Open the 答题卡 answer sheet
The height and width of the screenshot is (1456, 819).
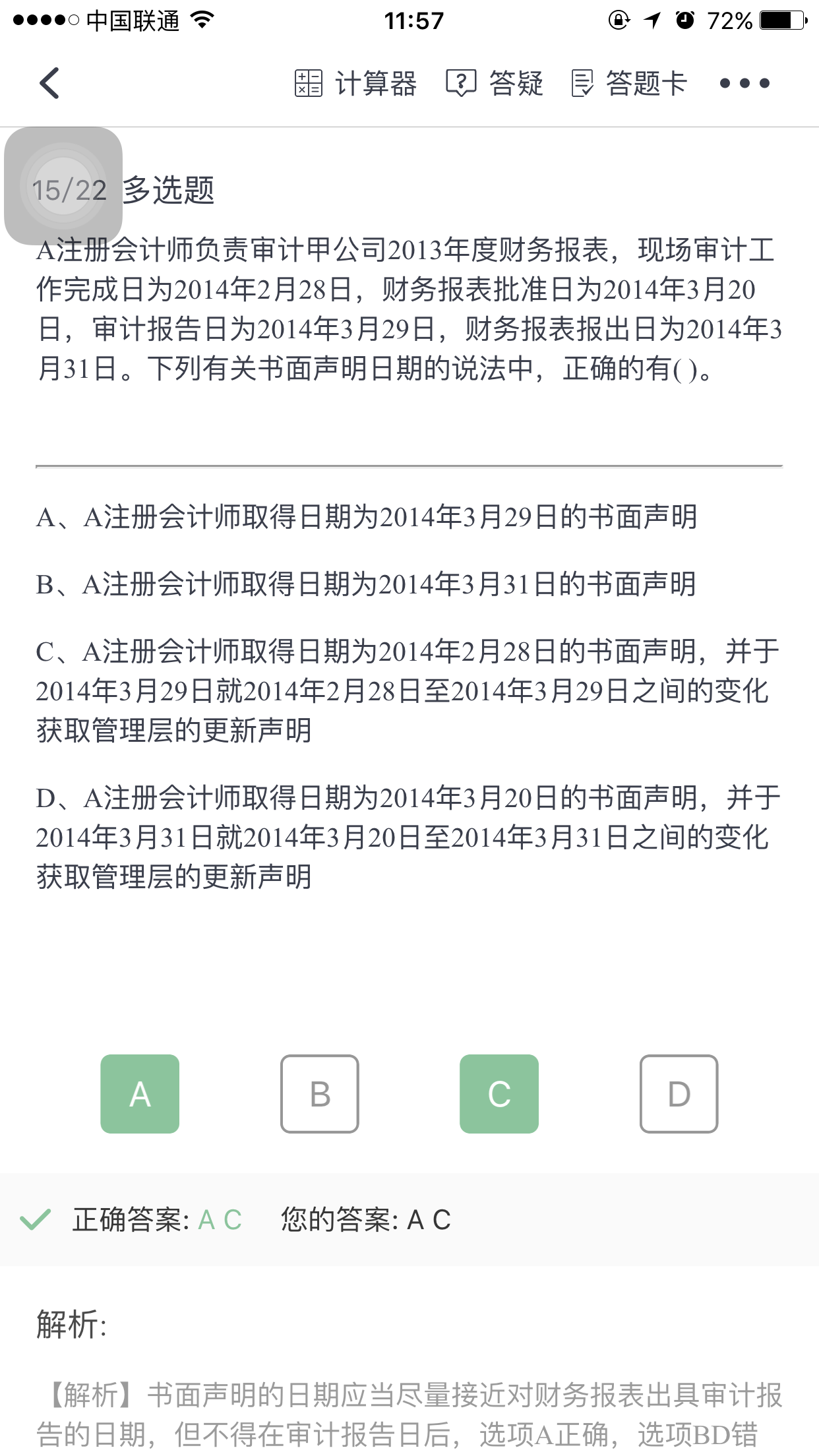coord(629,84)
